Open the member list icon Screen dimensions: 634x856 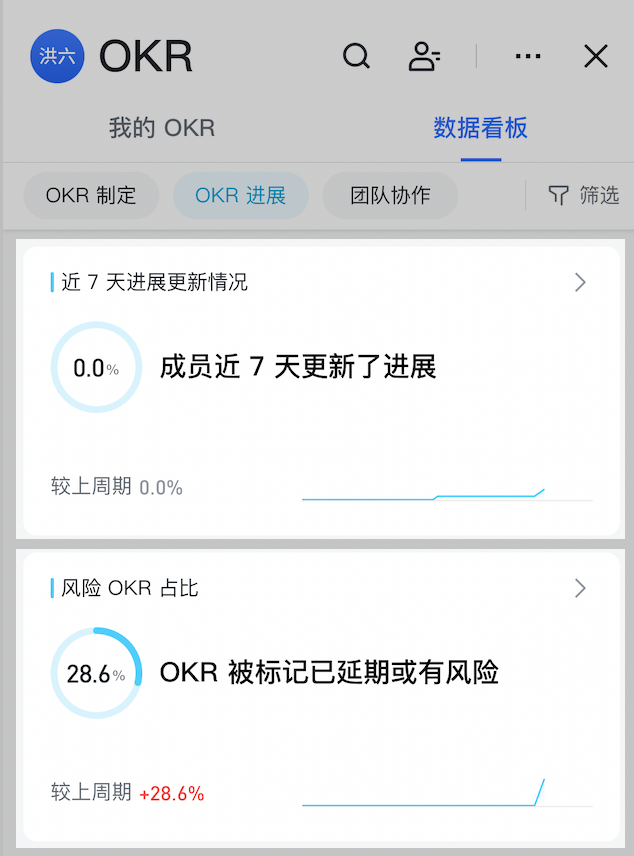coord(424,56)
